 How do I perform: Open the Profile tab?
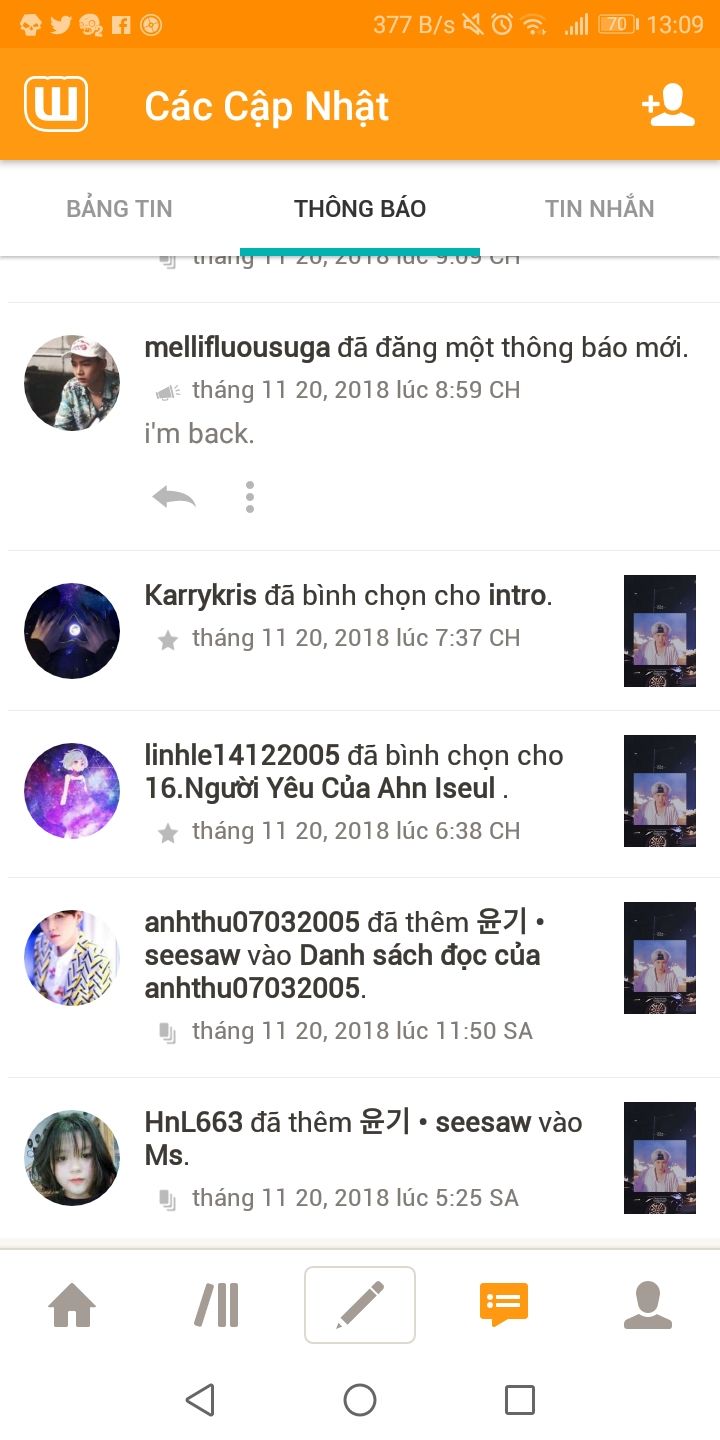pyautogui.click(x=647, y=1305)
